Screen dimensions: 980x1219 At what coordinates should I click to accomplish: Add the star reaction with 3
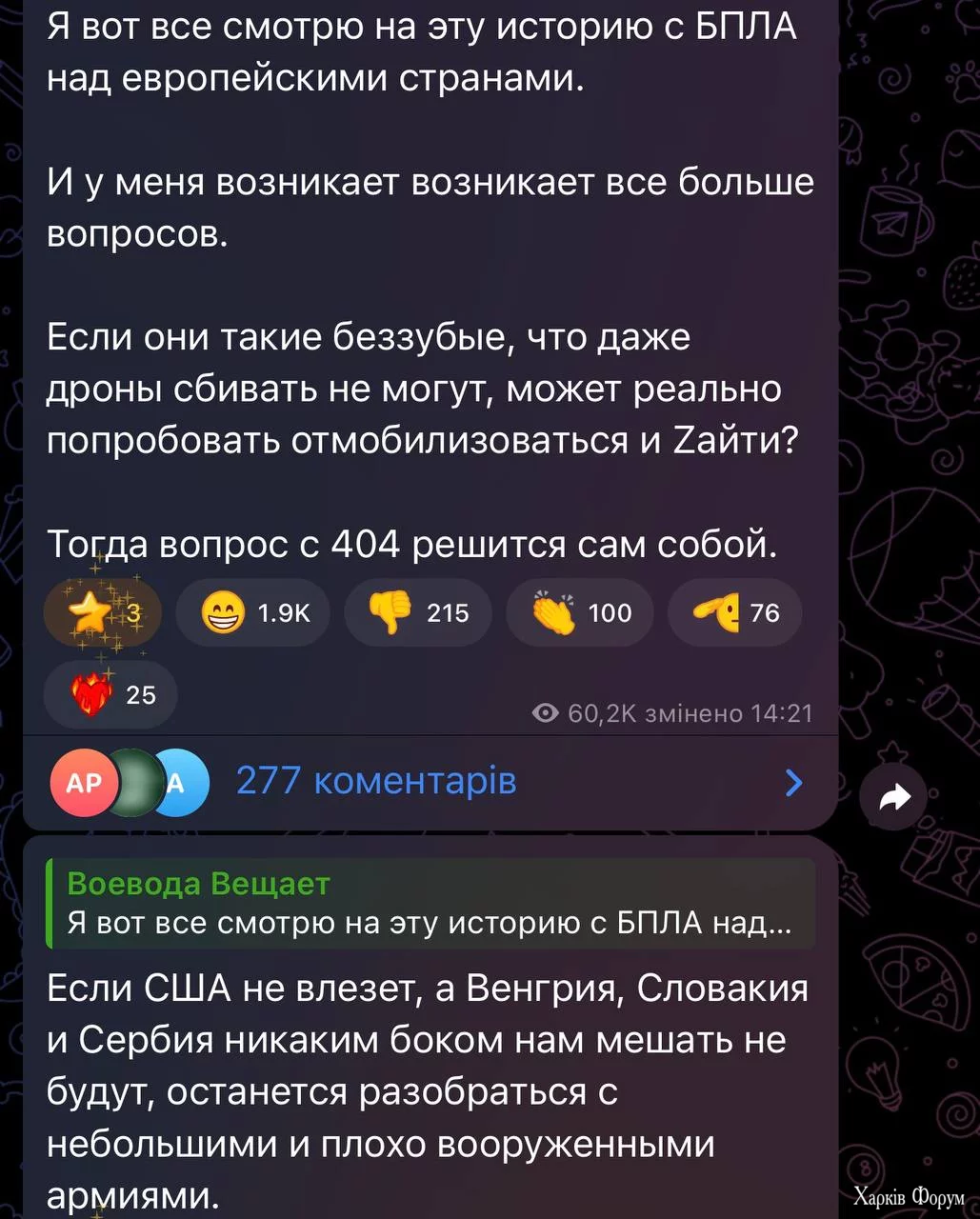pyautogui.click(x=102, y=613)
